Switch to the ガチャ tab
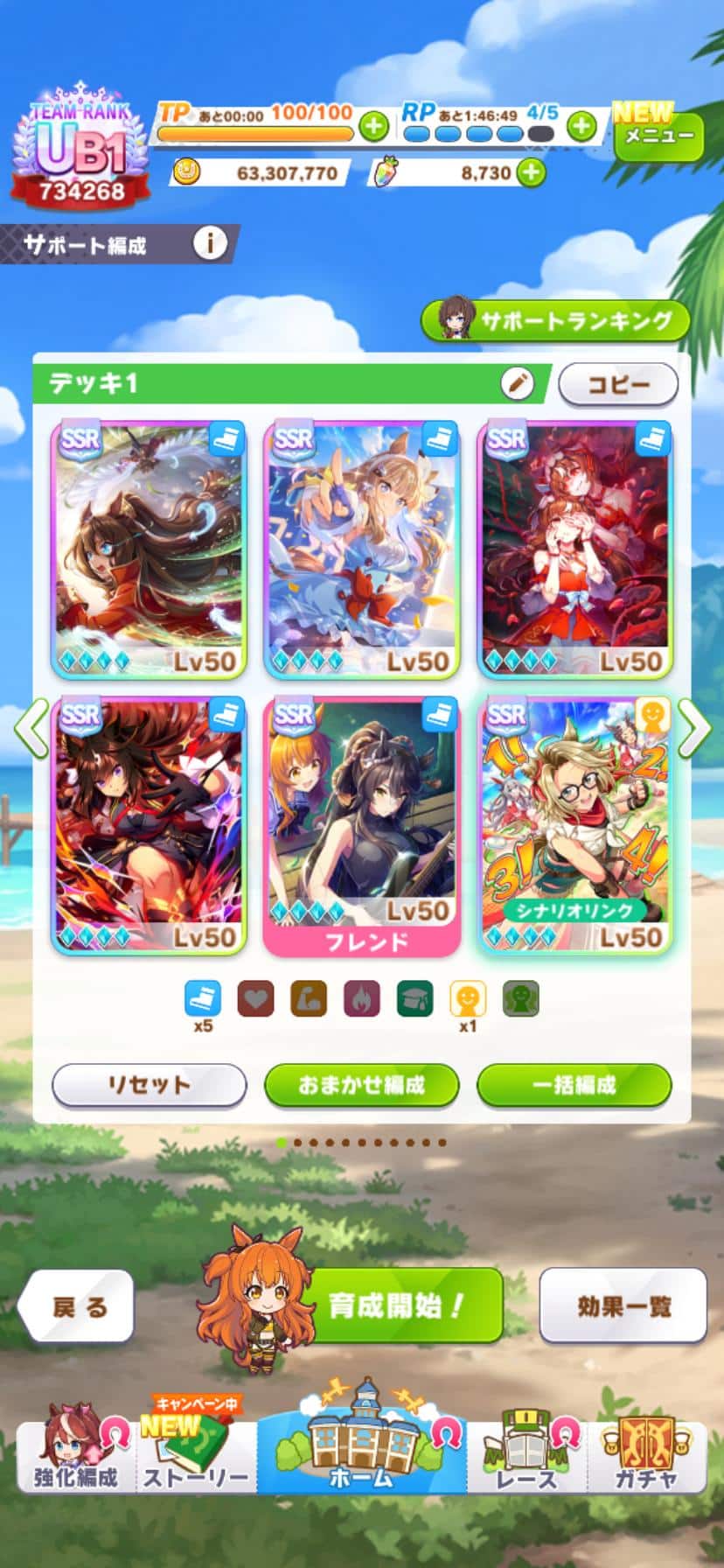 [646, 1454]
